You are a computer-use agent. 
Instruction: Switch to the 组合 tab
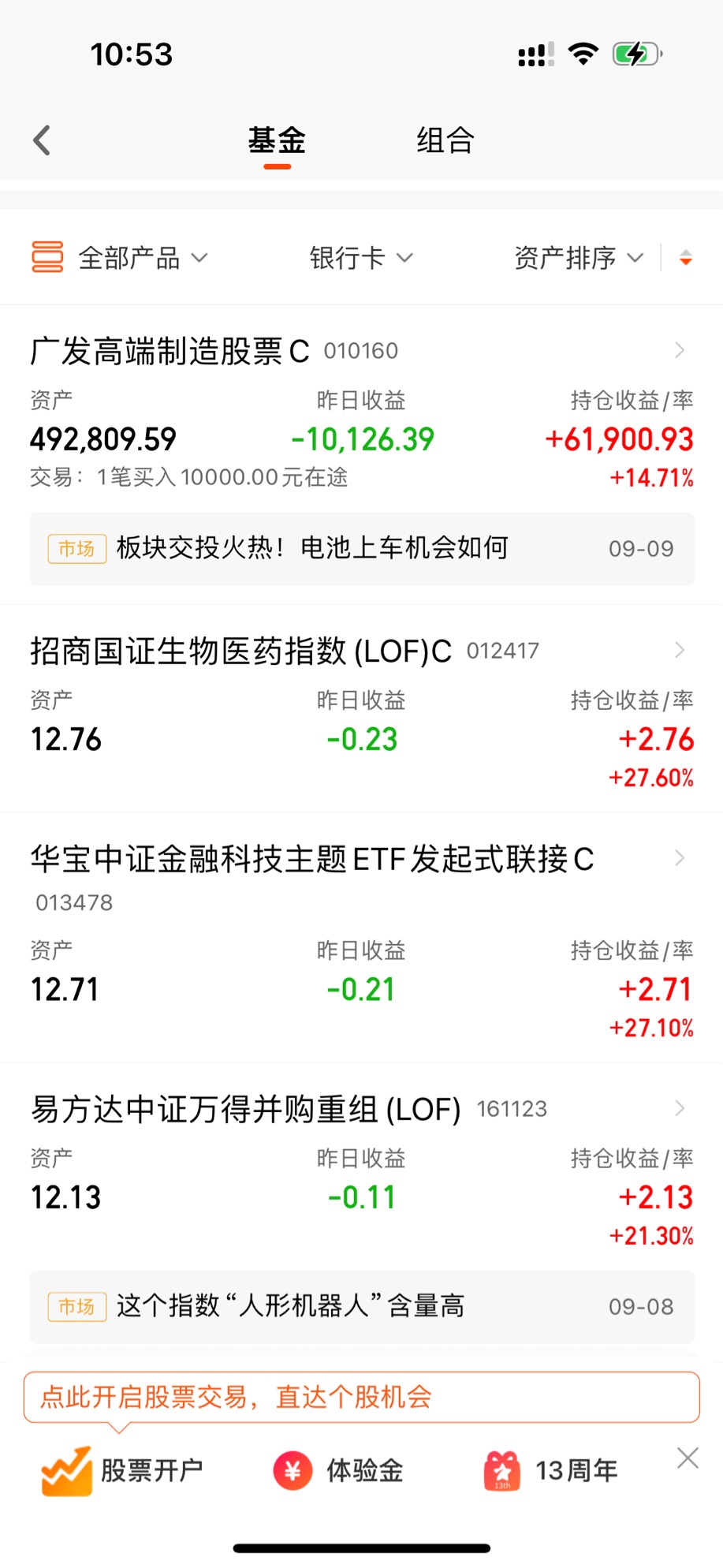pos(445,141)
